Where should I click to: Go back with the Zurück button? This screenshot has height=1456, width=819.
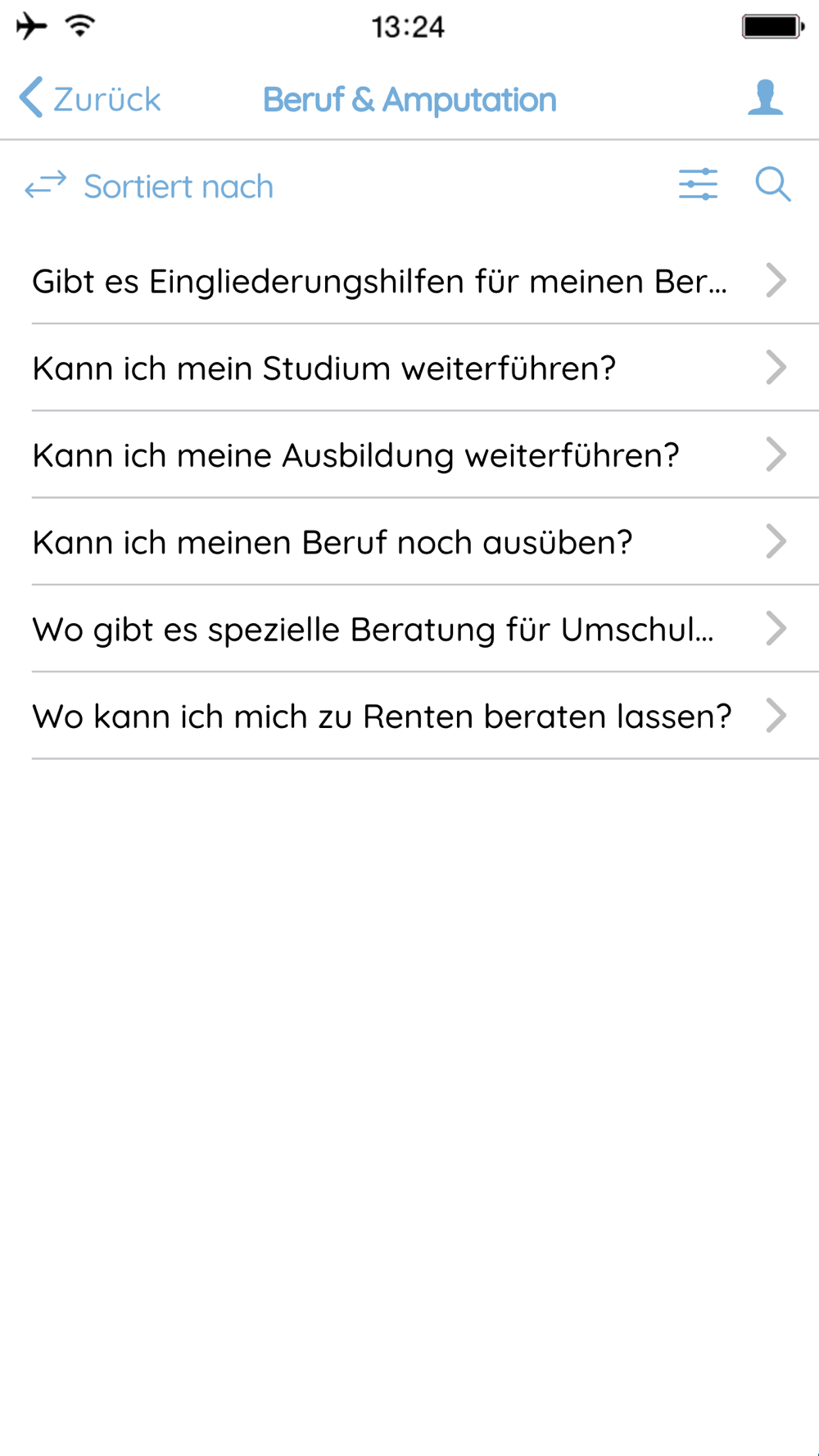coord(90,99)
